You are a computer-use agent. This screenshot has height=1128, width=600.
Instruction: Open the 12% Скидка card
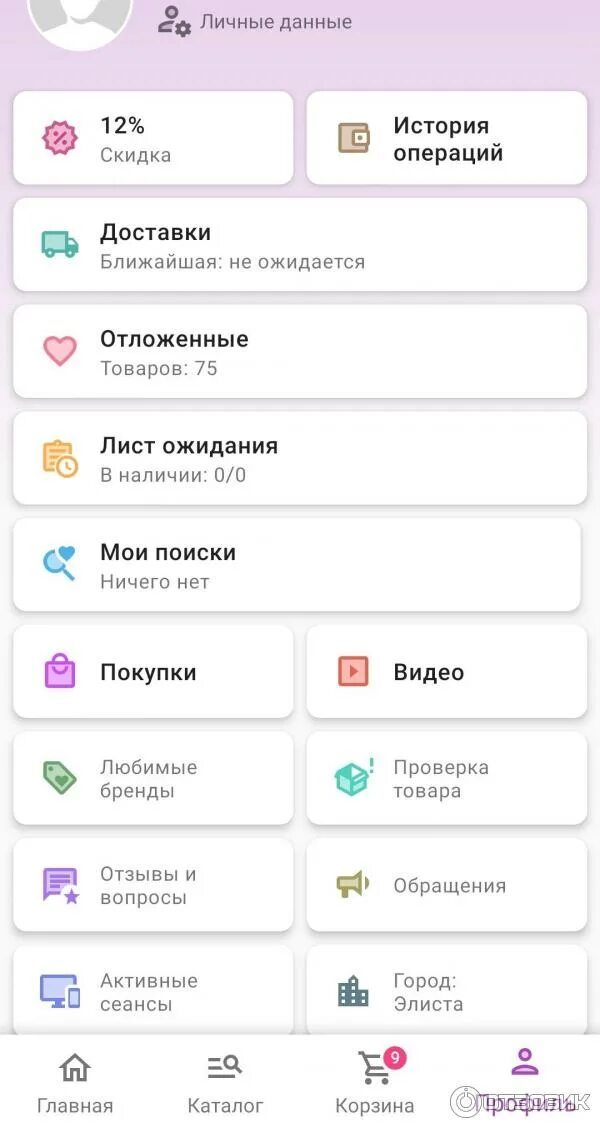tap(153, 138)
